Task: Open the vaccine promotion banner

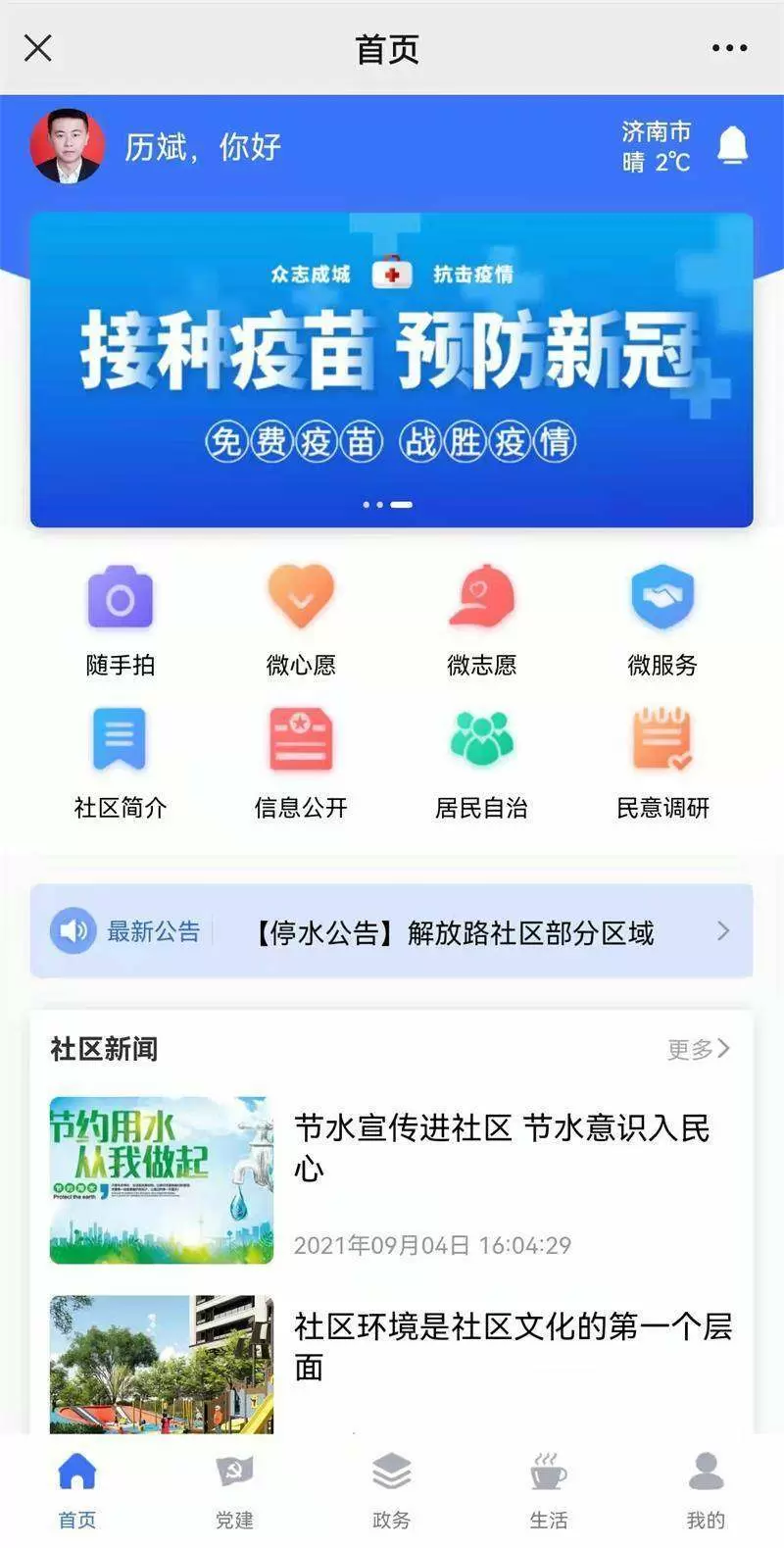Action: (391, 370)
